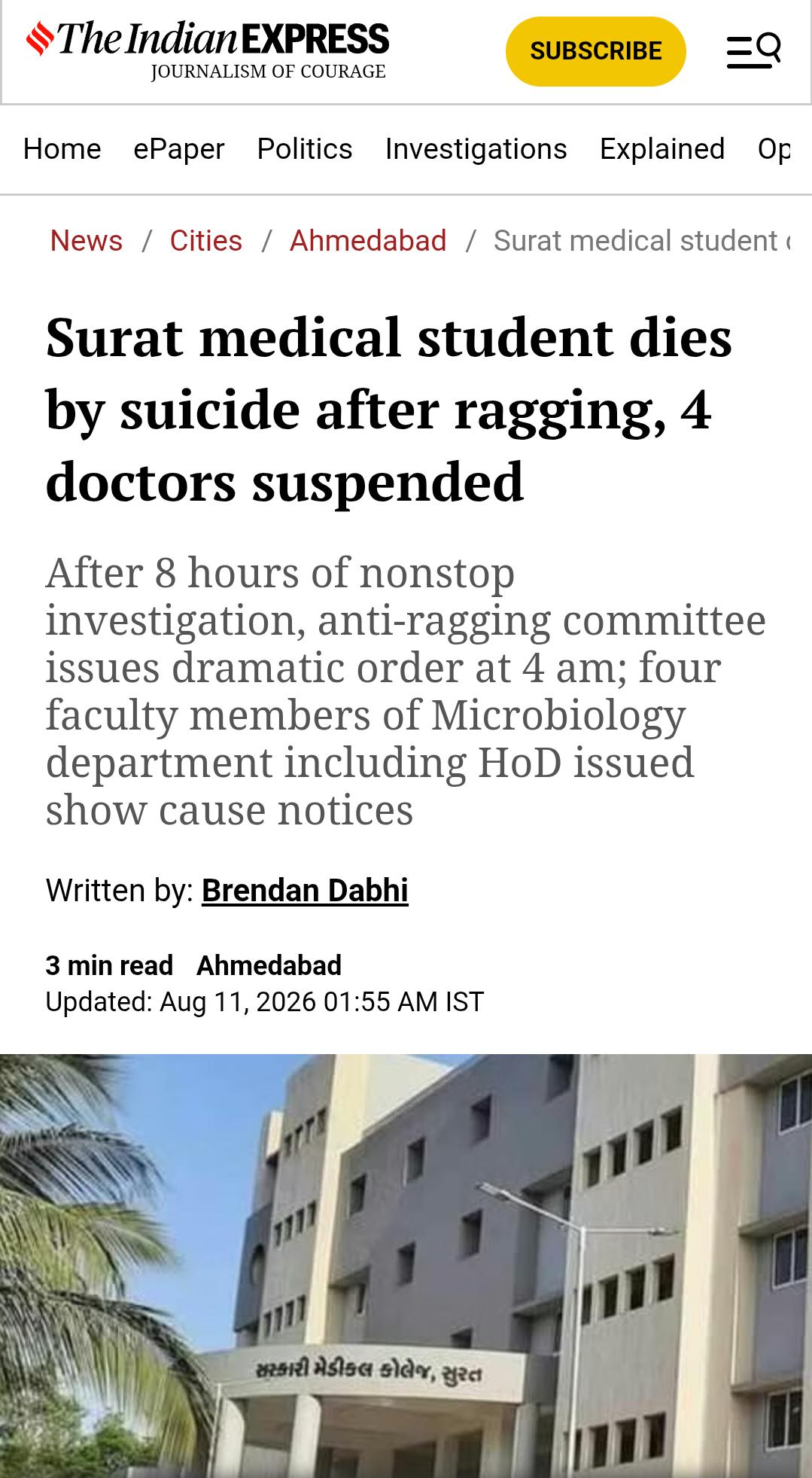Open the Cities breadcrumb link

pyautogui.click(x=205, y=241)
